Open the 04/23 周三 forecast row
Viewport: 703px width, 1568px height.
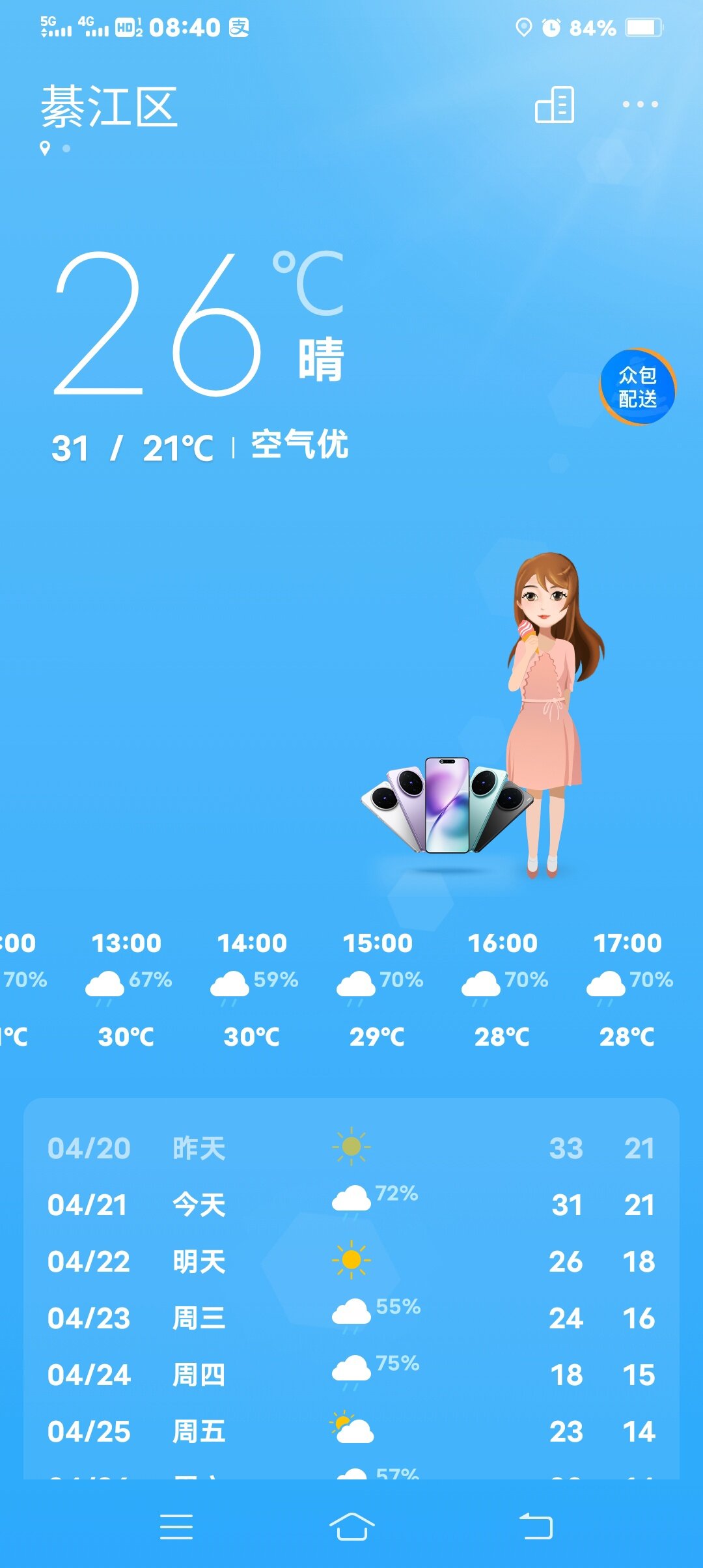(351, 1318)
